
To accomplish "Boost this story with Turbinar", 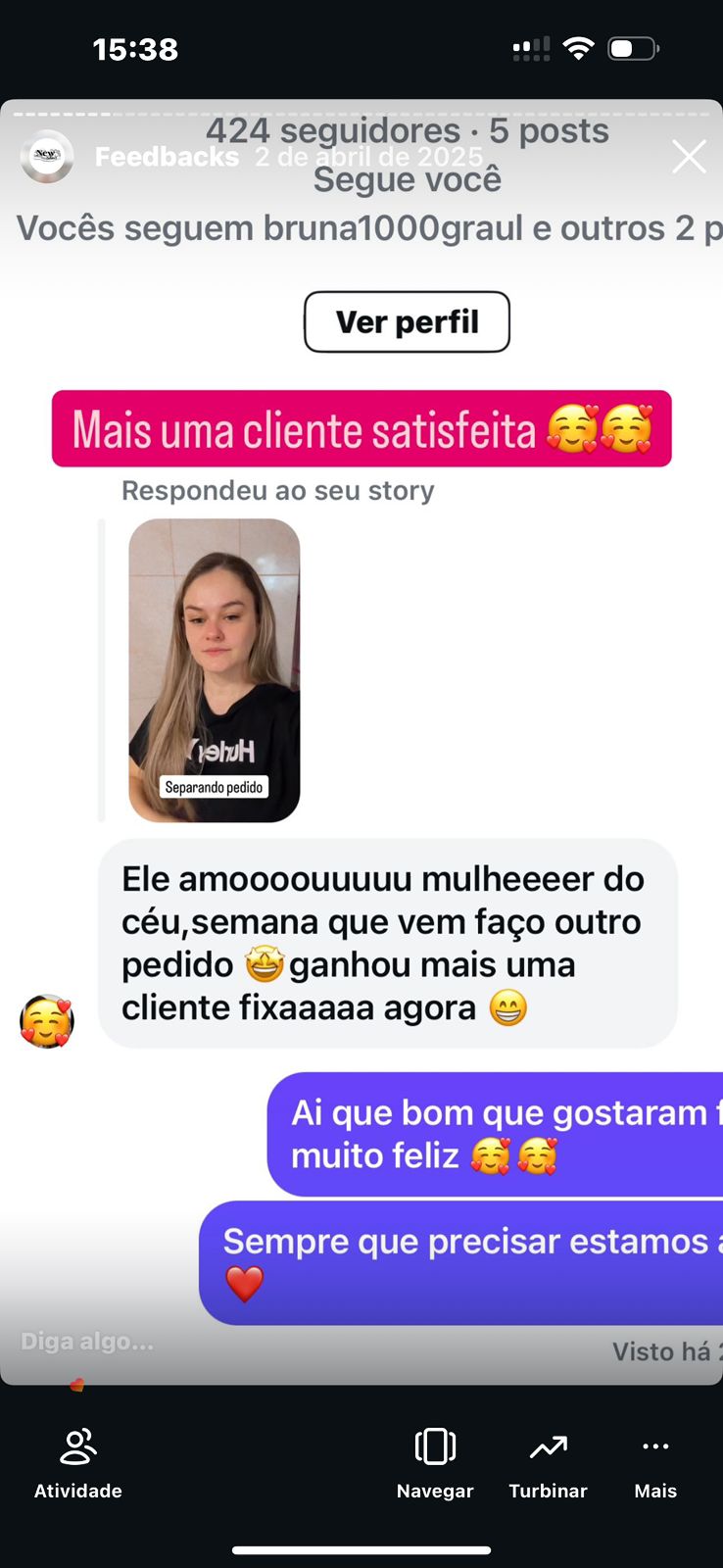I will 548,1462.
